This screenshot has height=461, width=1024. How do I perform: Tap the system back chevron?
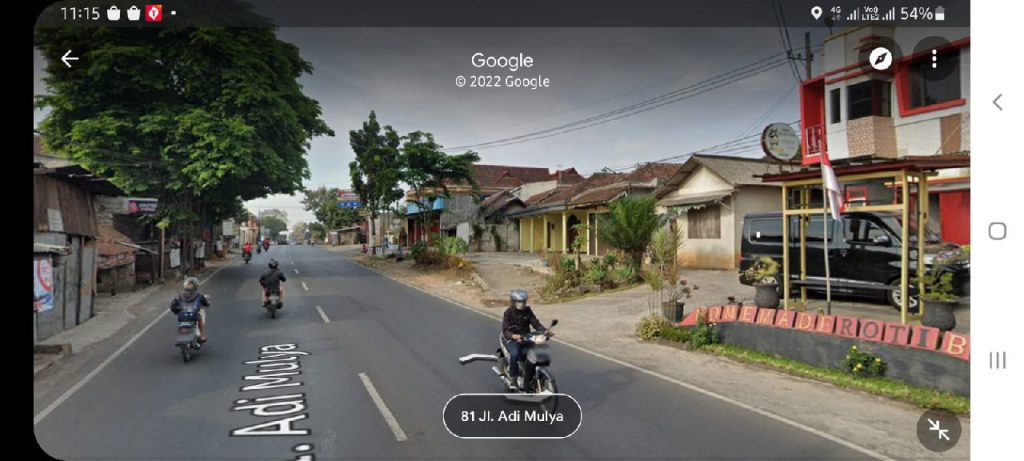(997, 102)
